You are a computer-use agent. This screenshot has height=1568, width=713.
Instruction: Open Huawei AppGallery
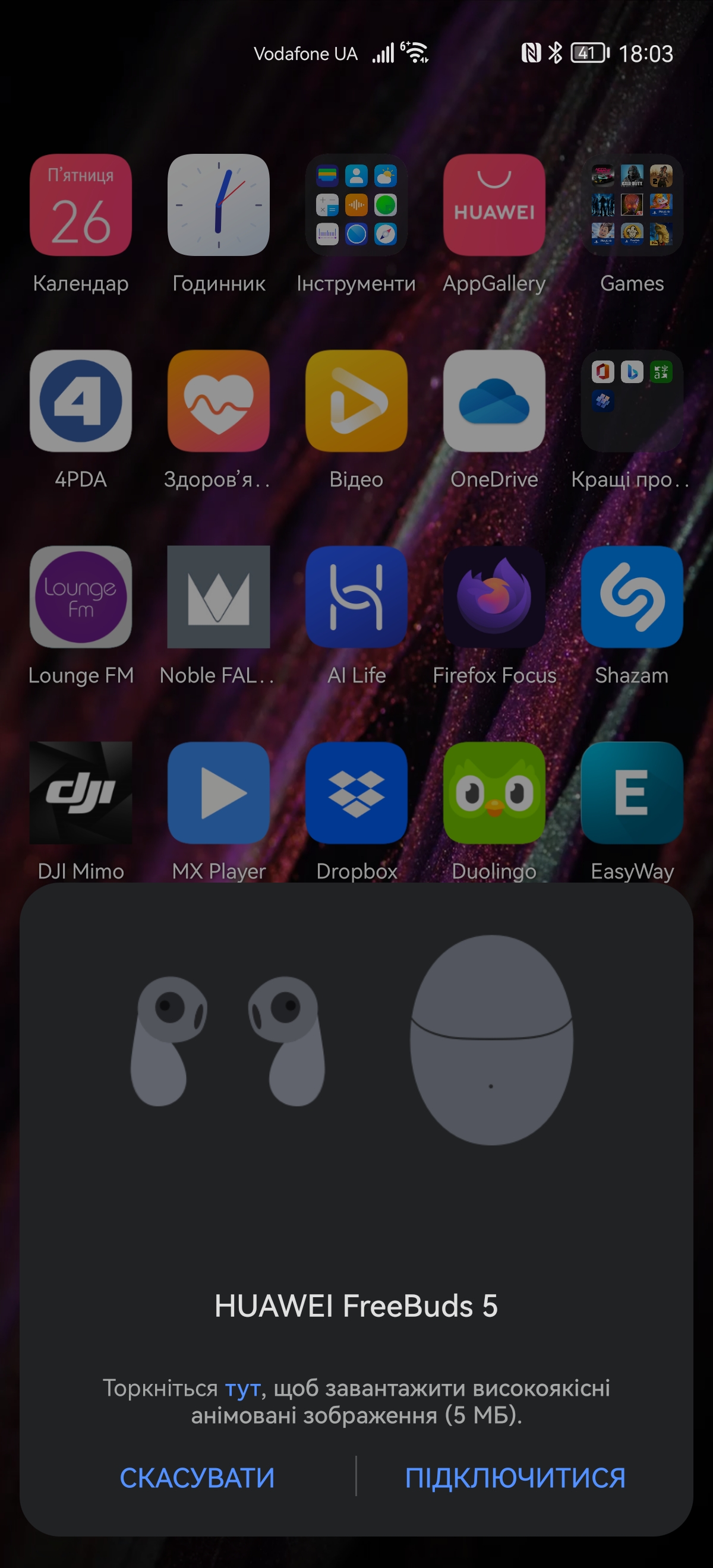point(494,205)
